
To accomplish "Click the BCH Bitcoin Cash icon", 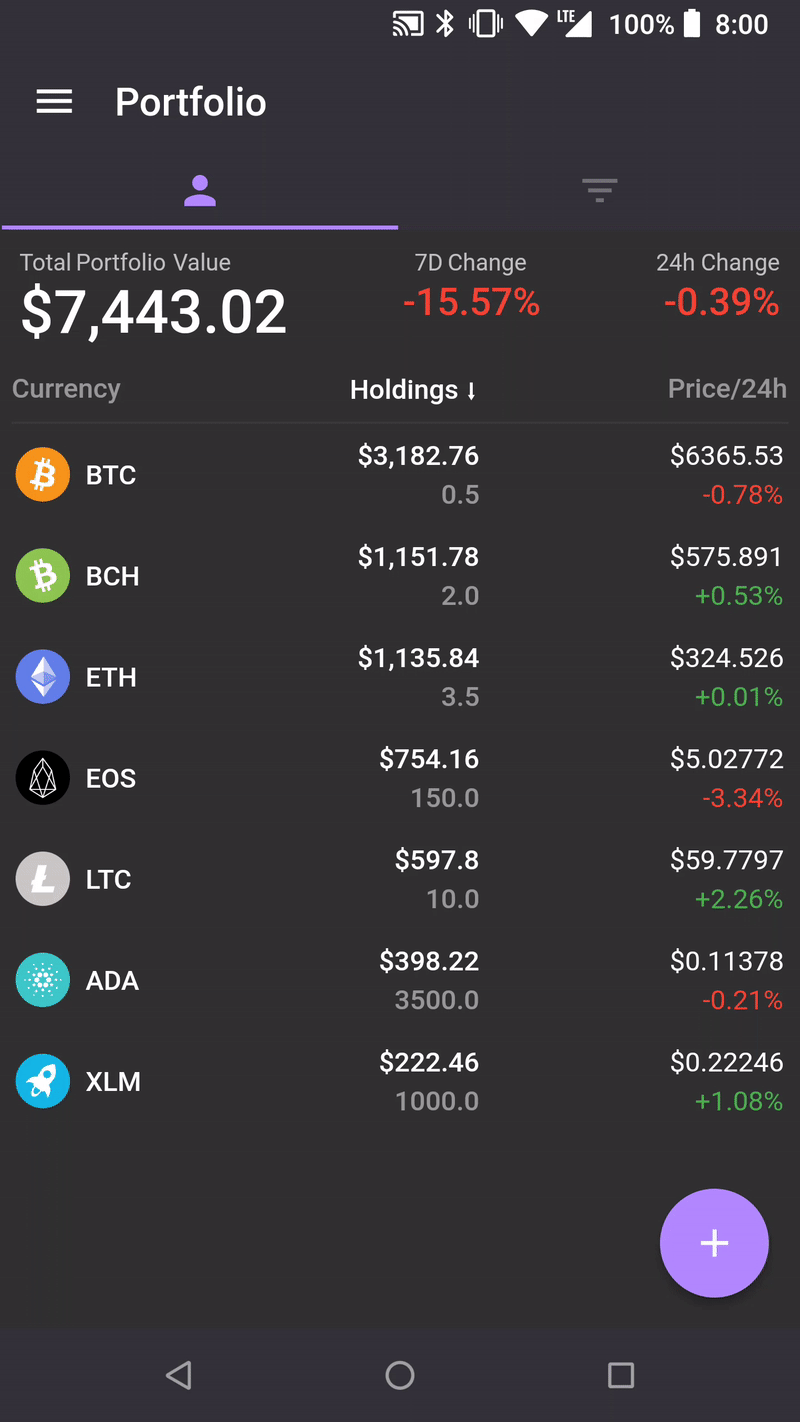I will [x=42, y=575].
